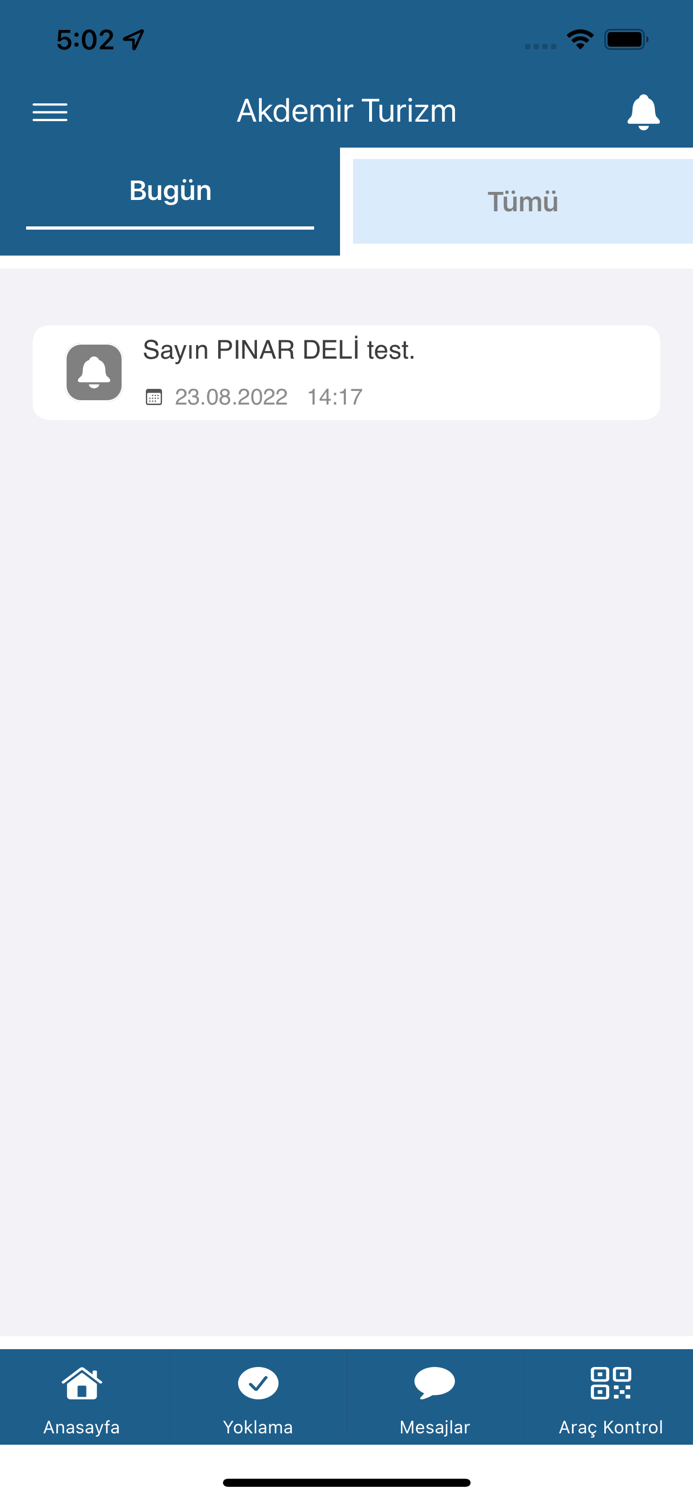
Task: Open the Sayın PINAR DELİ test notification
Action: pos(346,372)
